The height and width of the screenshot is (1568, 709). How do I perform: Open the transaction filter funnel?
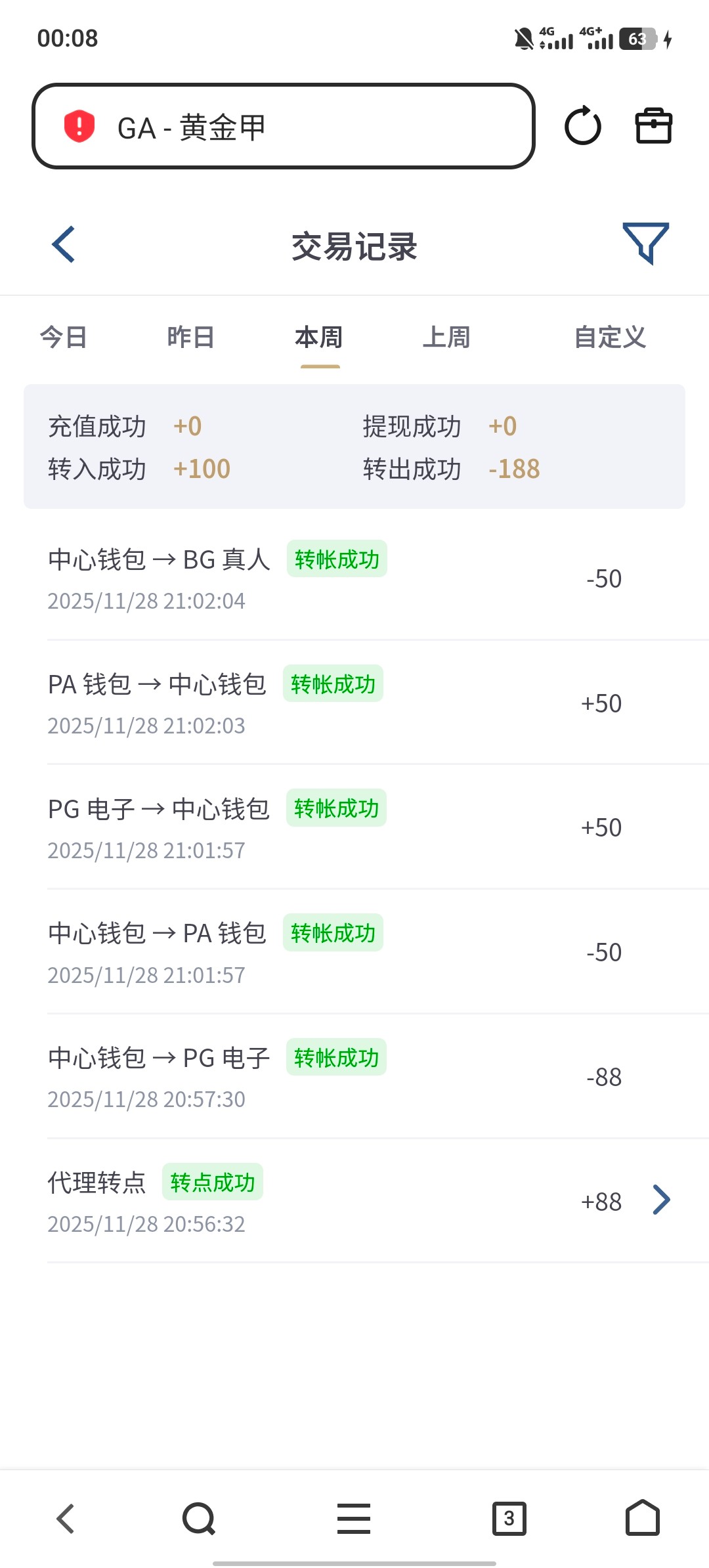click(645, 244)
